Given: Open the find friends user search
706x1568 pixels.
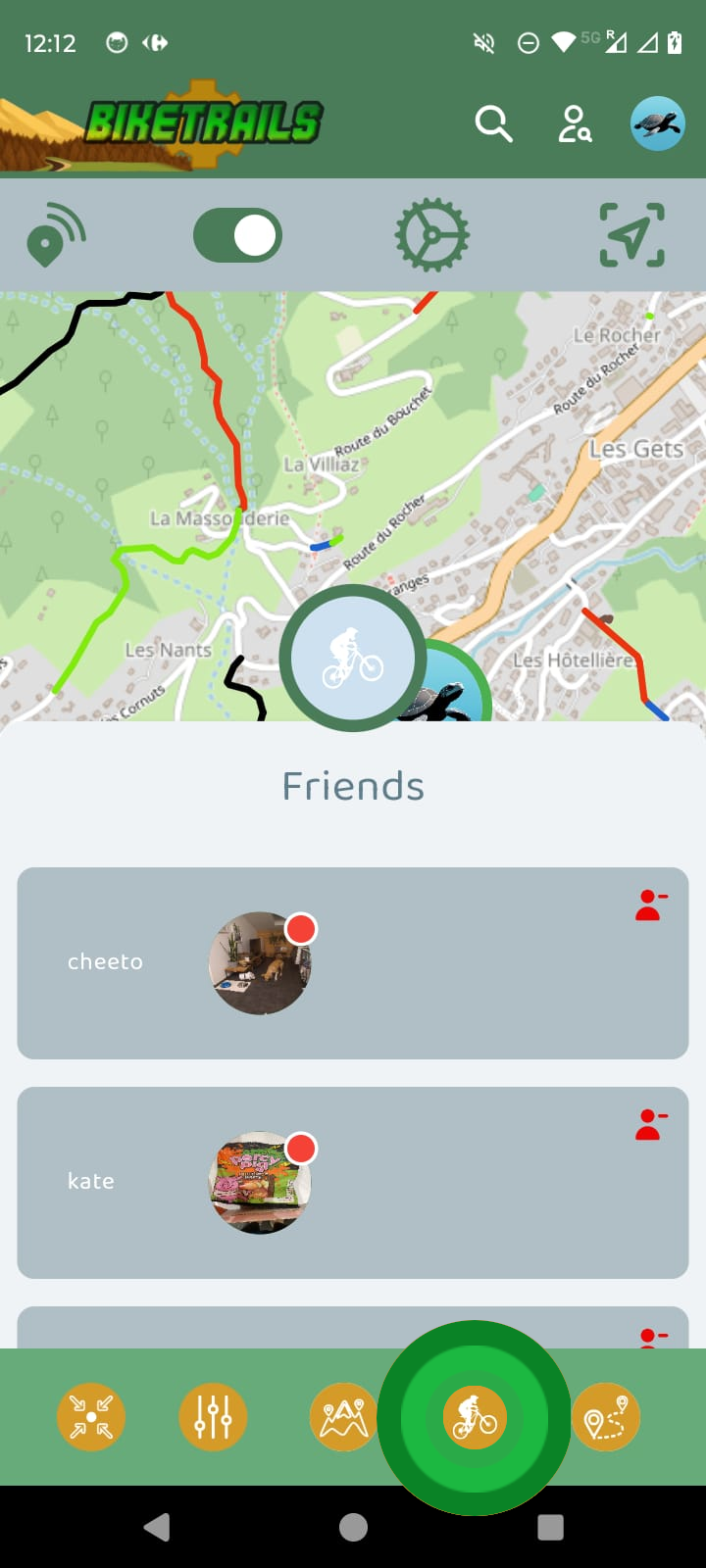Looking at the screenshot, I should pos(576,124).
